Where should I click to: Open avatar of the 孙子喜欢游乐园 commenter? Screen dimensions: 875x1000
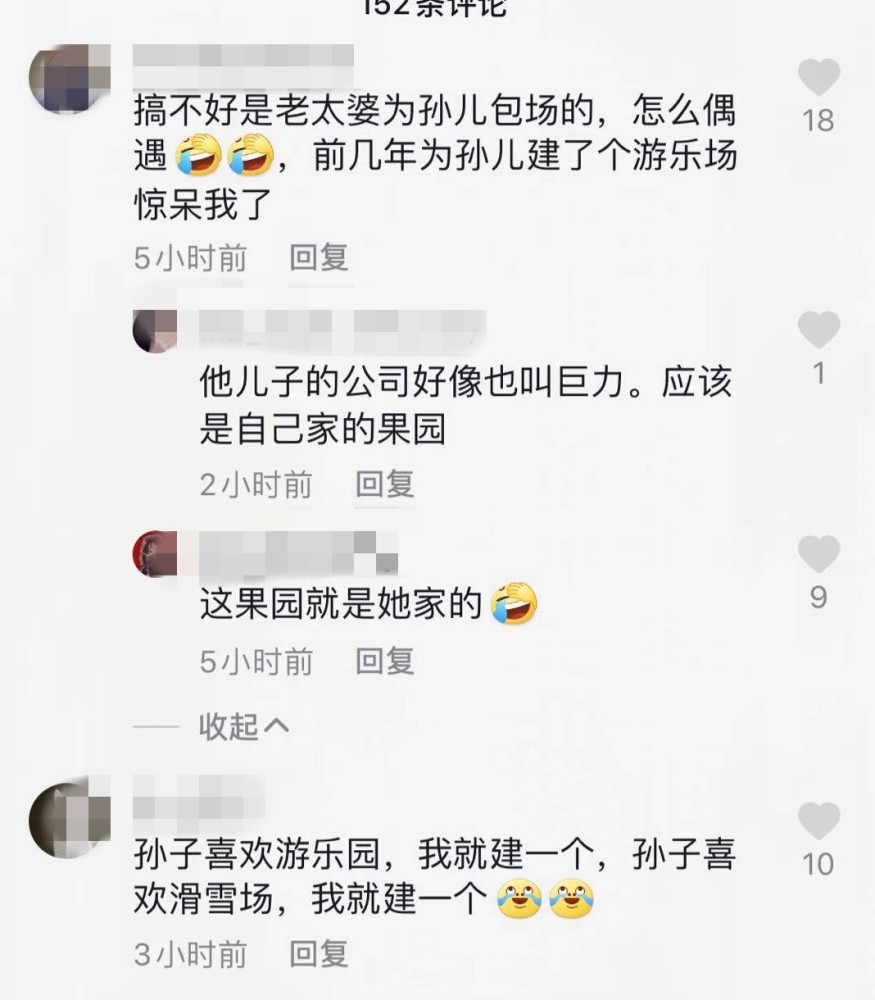click(70, 820)
